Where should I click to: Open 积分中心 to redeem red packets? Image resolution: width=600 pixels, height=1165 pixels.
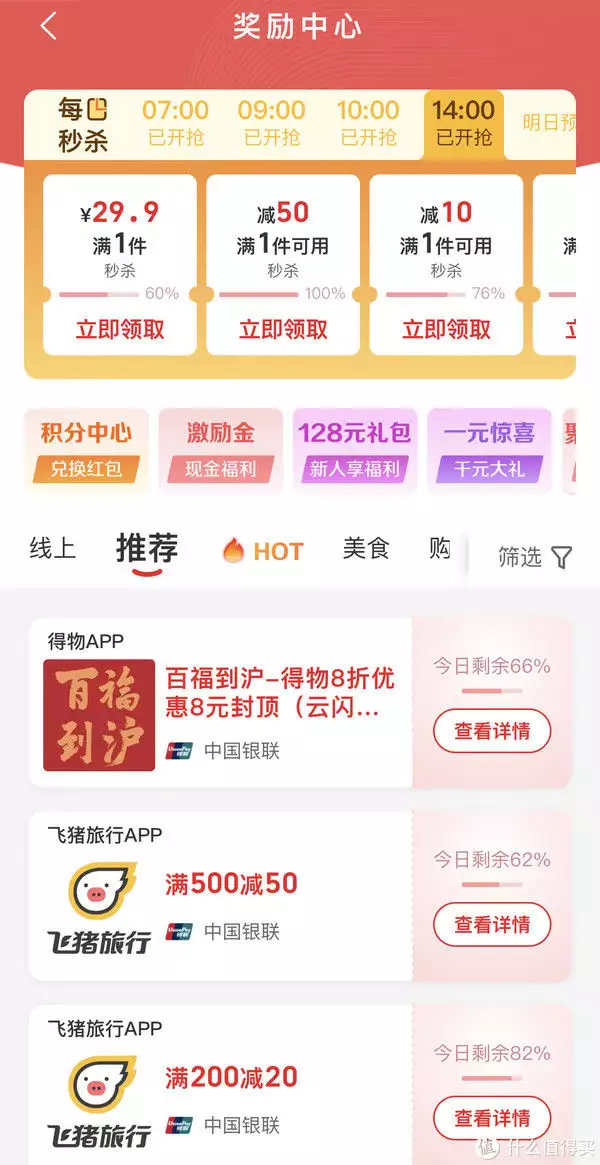coord(86,450)
